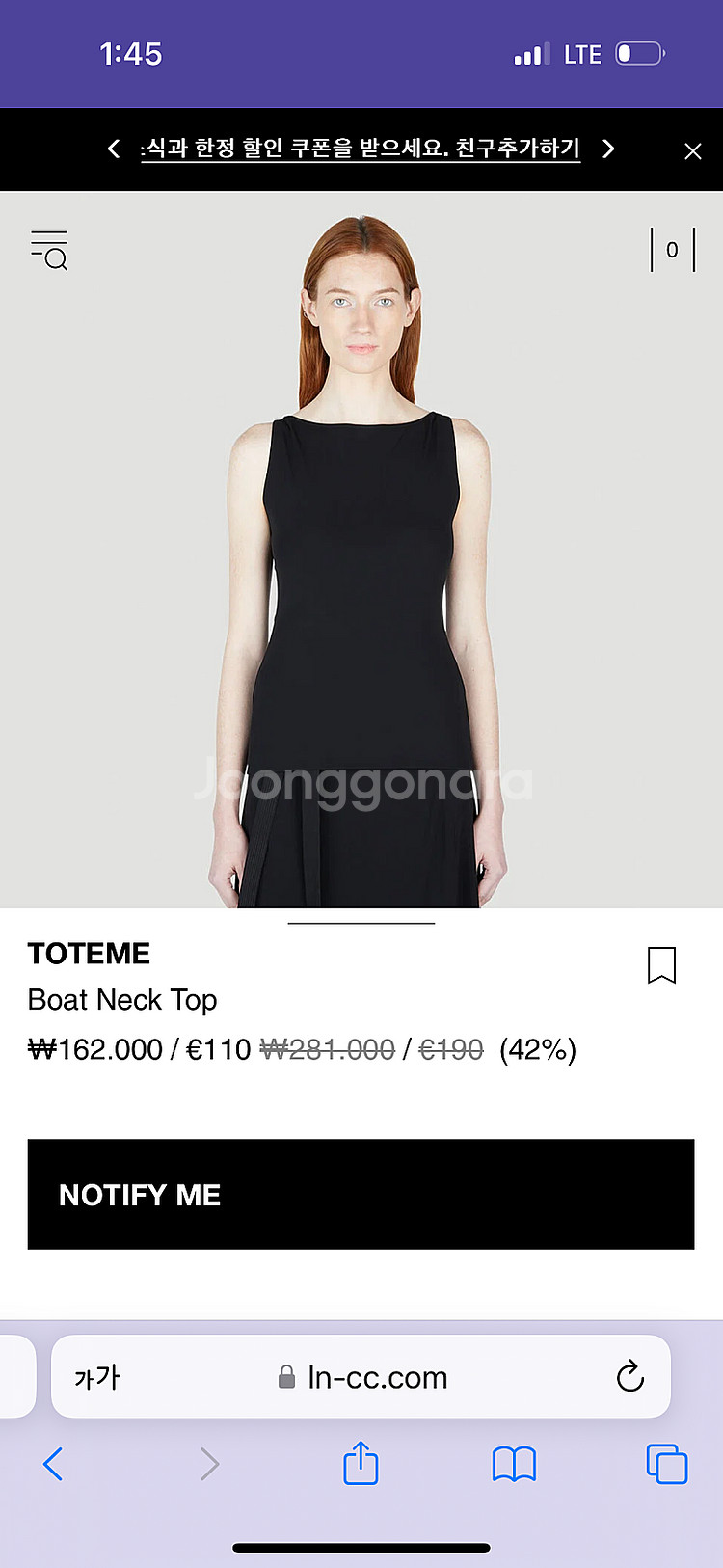The width and height of the screenshot is (723, 1568).
Task: Bookmark the Toteme Boat Neck Top
Action: point(661,965)
